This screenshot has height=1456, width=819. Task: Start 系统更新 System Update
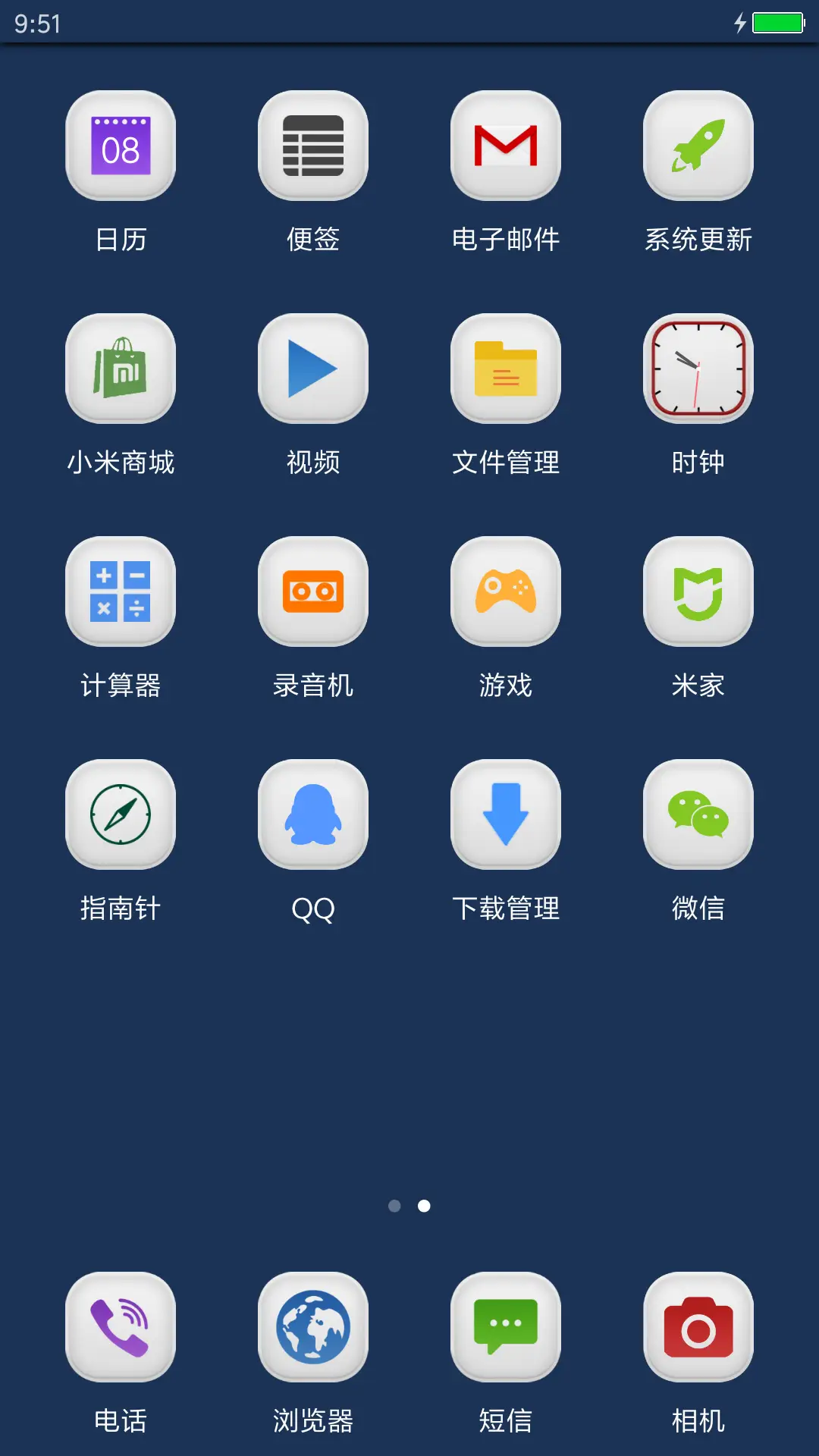coord(698,145)
